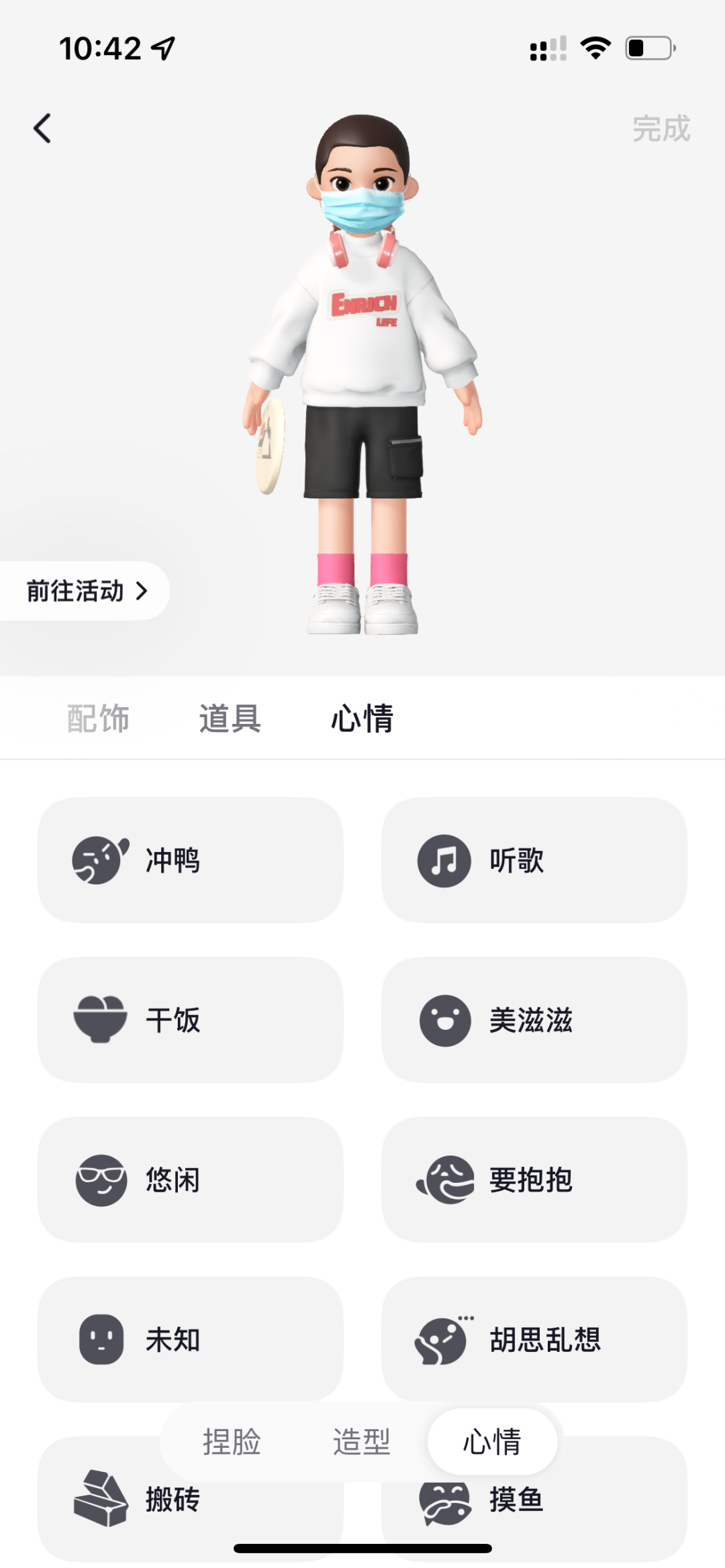The width and height of the screenshot is (725, 1568).
Task: Select 心情 in the bottom selector
Action: tap(492, 1441)
